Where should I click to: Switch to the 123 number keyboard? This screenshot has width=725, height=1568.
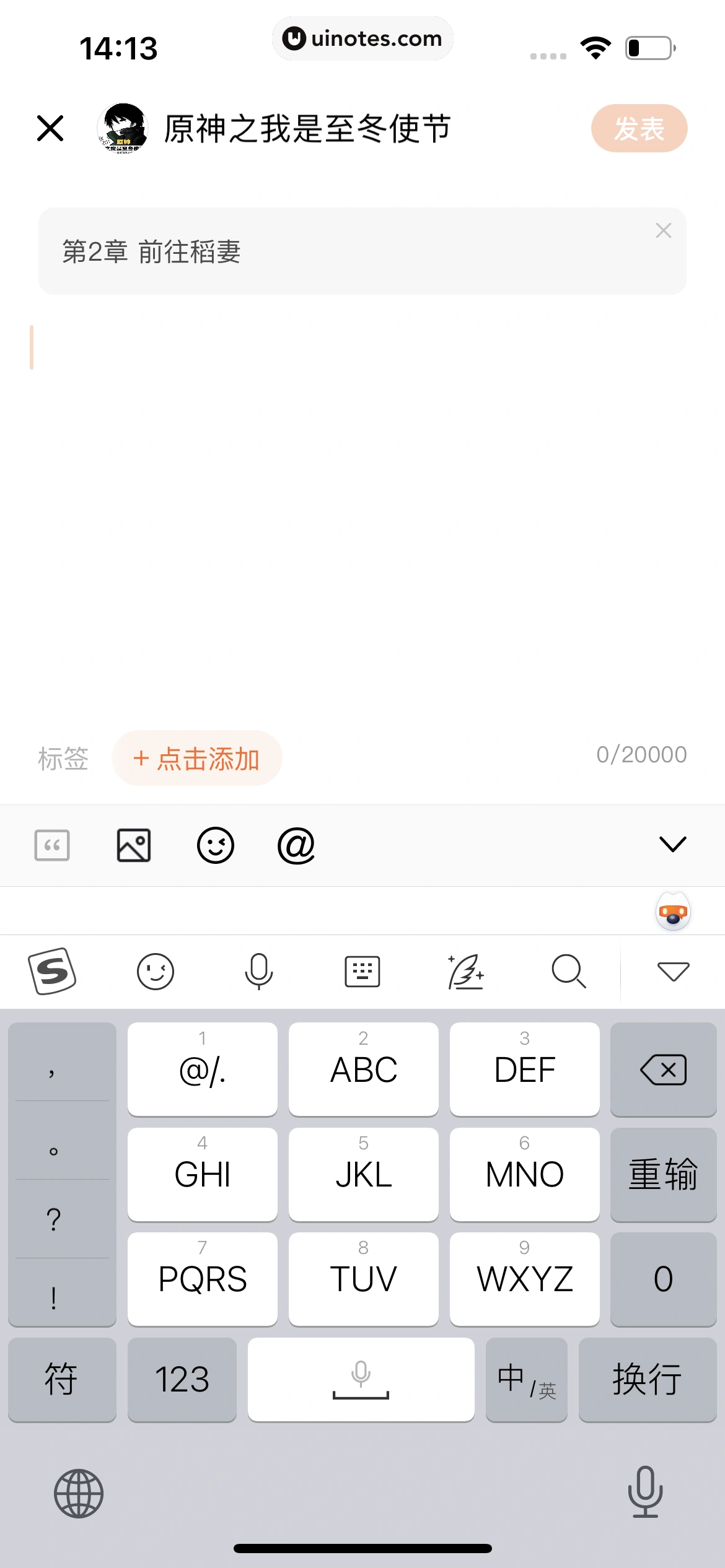[182, 1380]
